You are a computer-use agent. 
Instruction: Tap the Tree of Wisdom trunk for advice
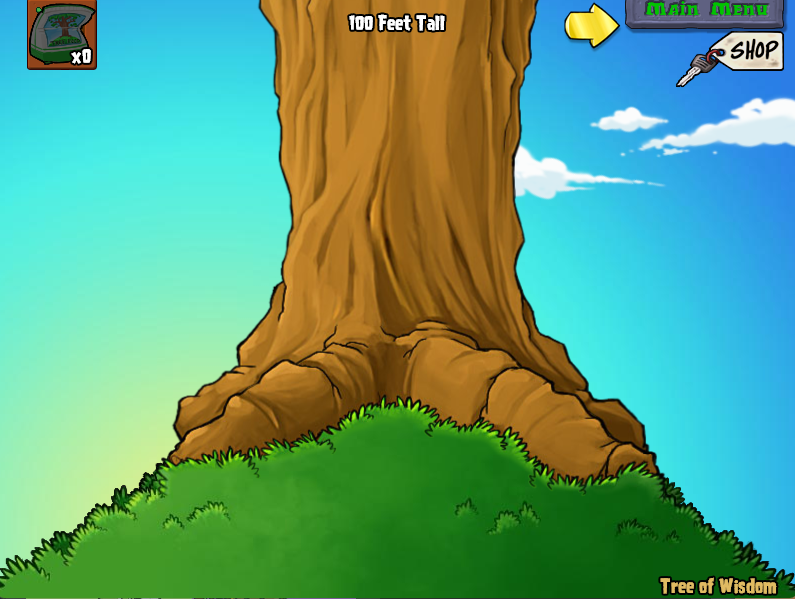tap(400, 200)
